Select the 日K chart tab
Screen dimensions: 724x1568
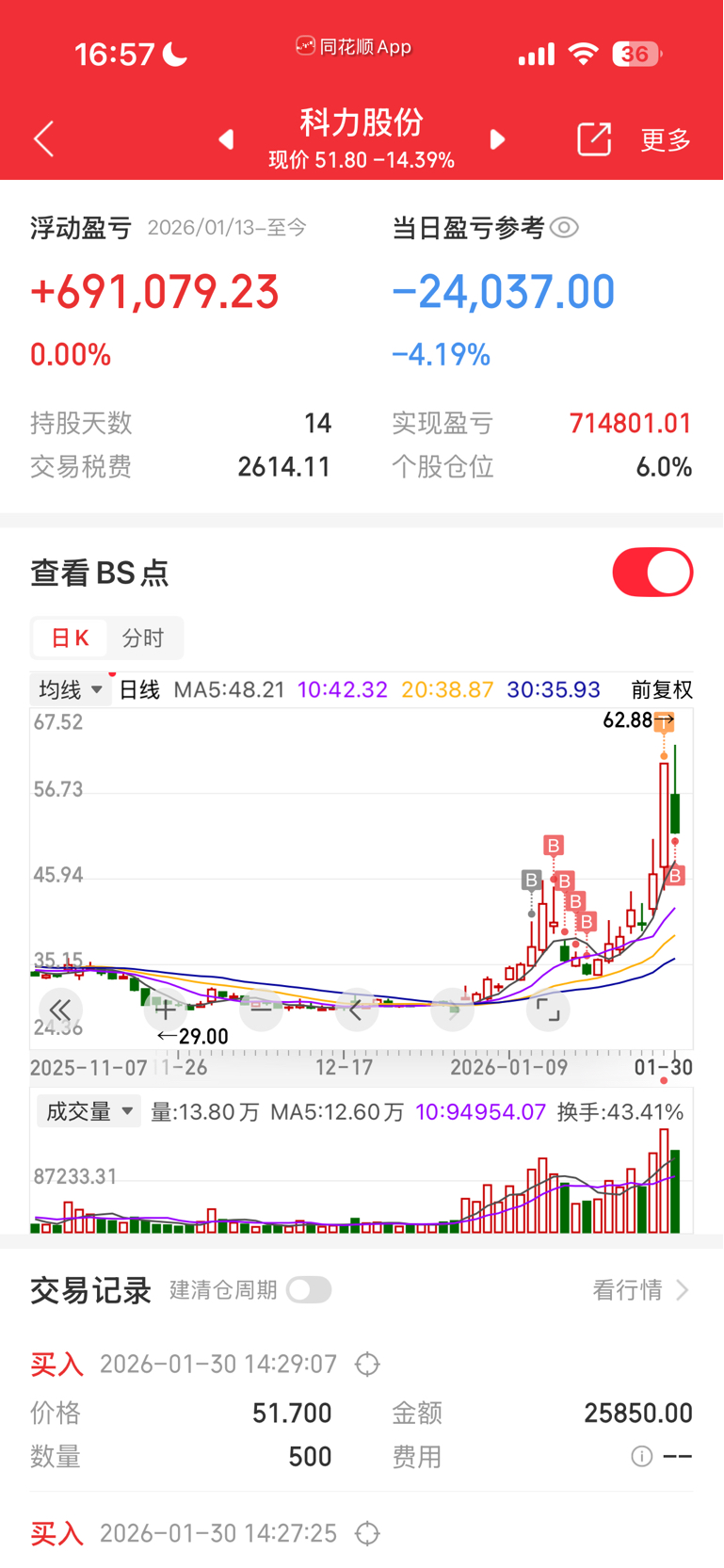70,639
